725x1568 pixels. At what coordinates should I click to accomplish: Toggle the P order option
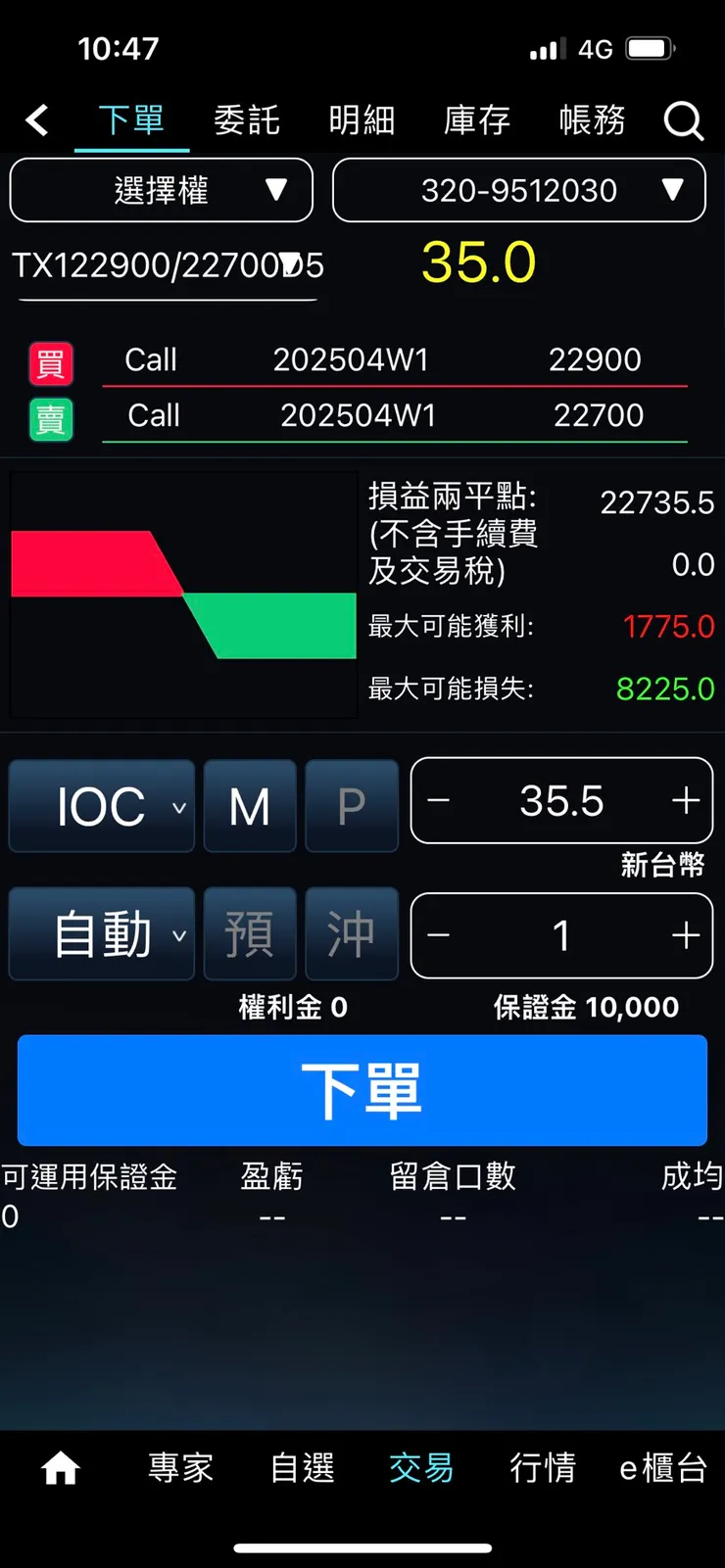352,806
